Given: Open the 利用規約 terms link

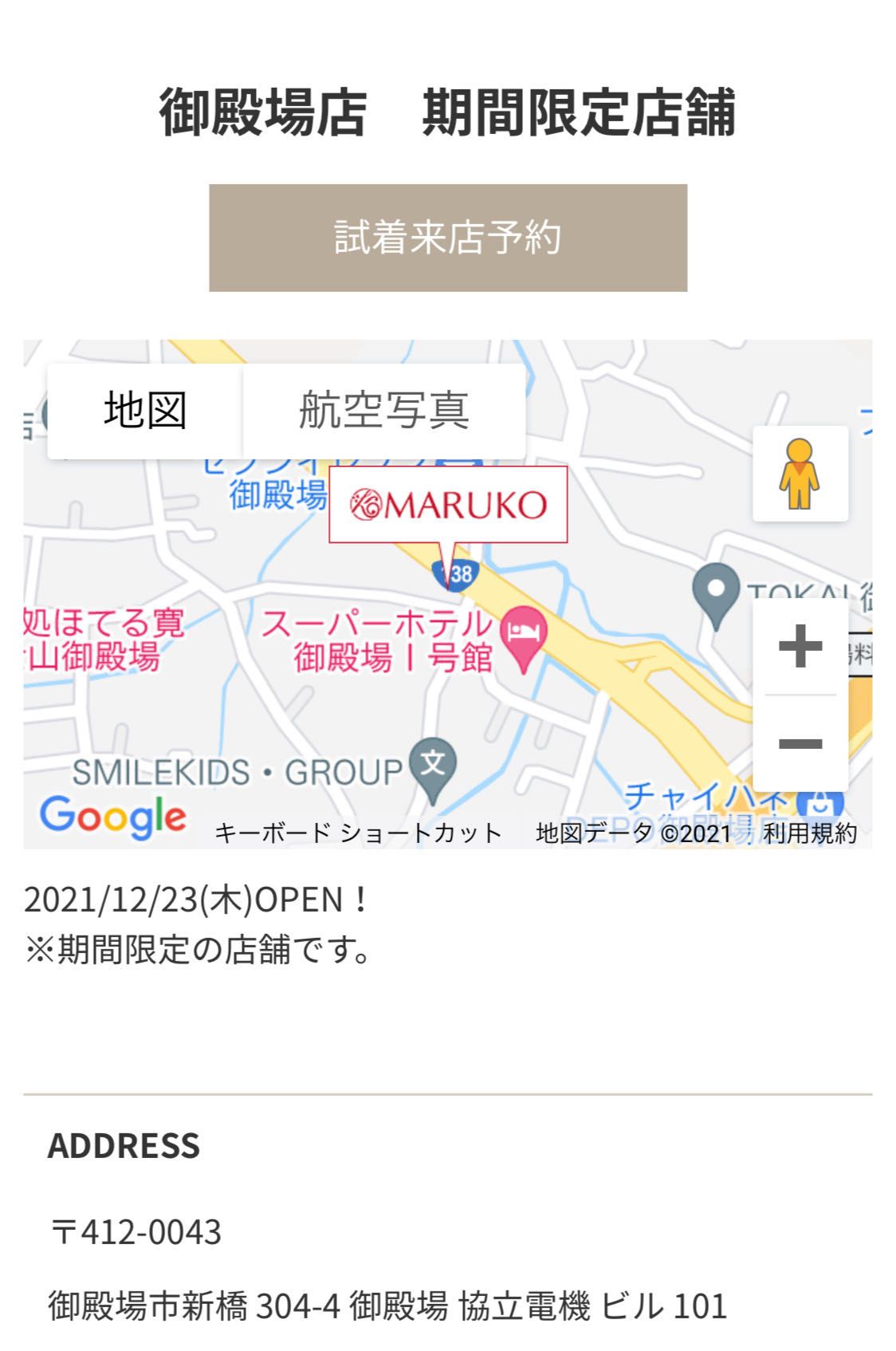Looking at the screenshot, I should coord(809,833).
